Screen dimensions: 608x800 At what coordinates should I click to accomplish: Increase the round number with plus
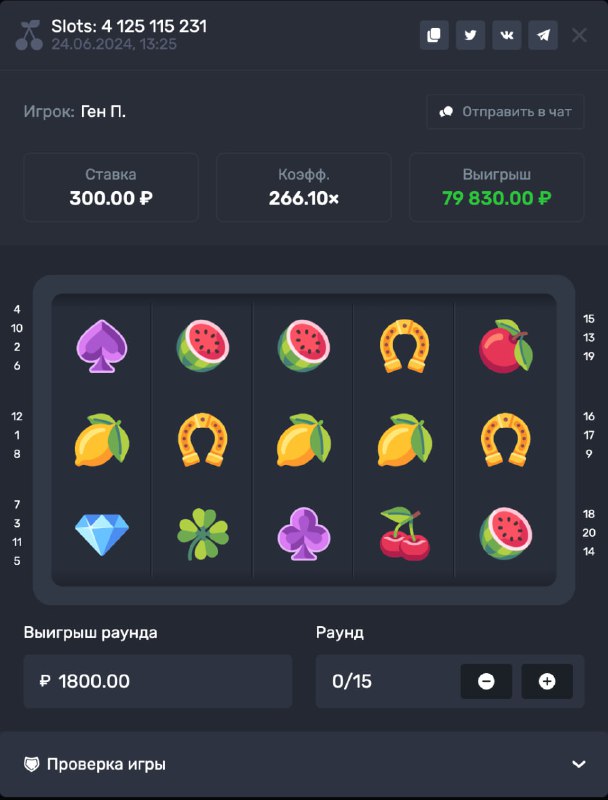547,681
